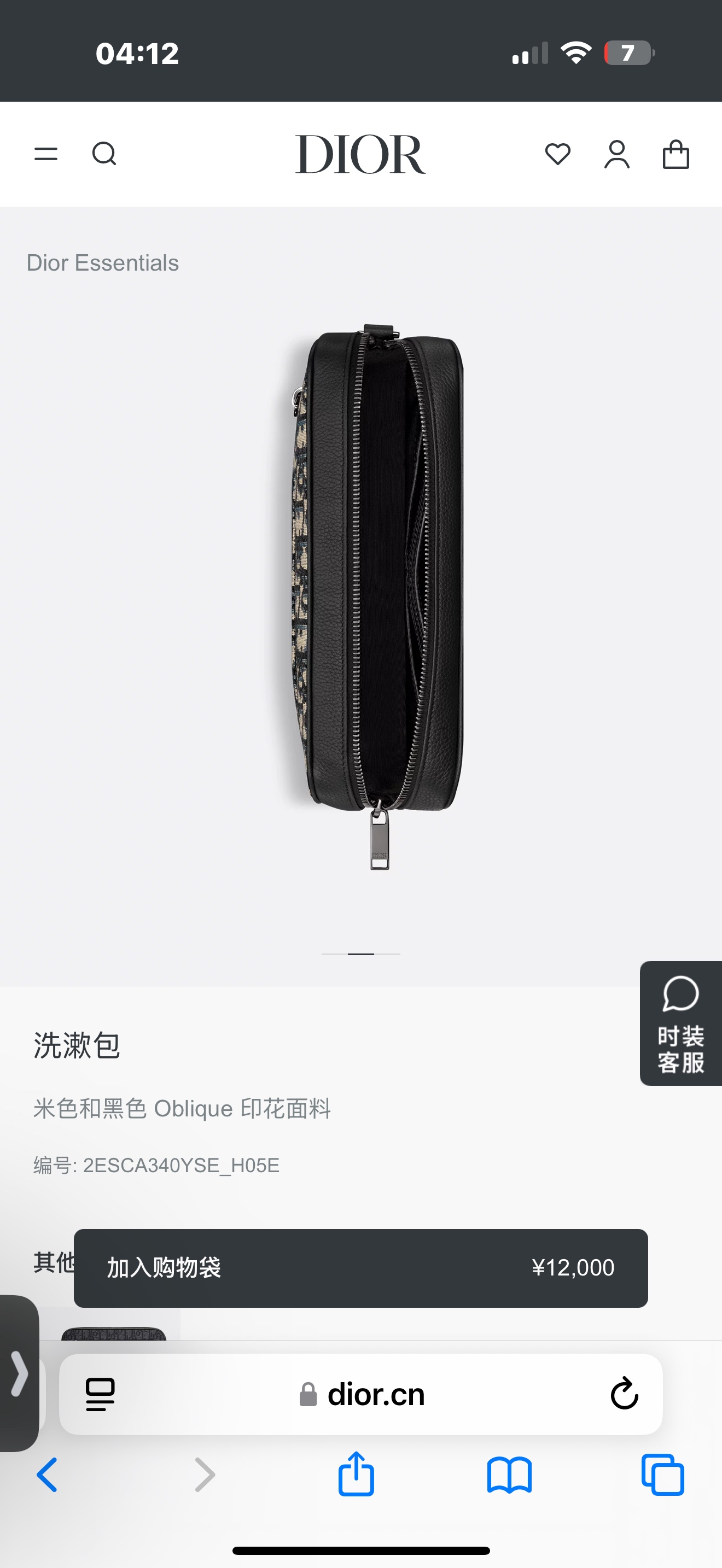The height and width of the screenshot is (1568, 722).
Task: Open the wishlist heart
Action: (557, 154)
